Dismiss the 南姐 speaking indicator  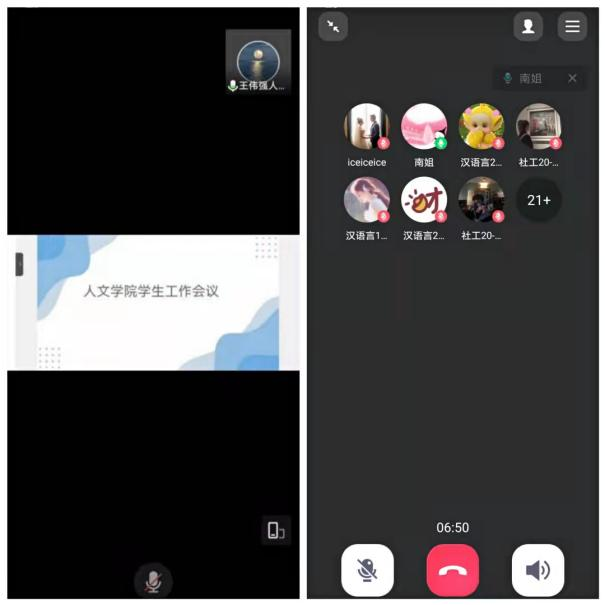point(572,78)
